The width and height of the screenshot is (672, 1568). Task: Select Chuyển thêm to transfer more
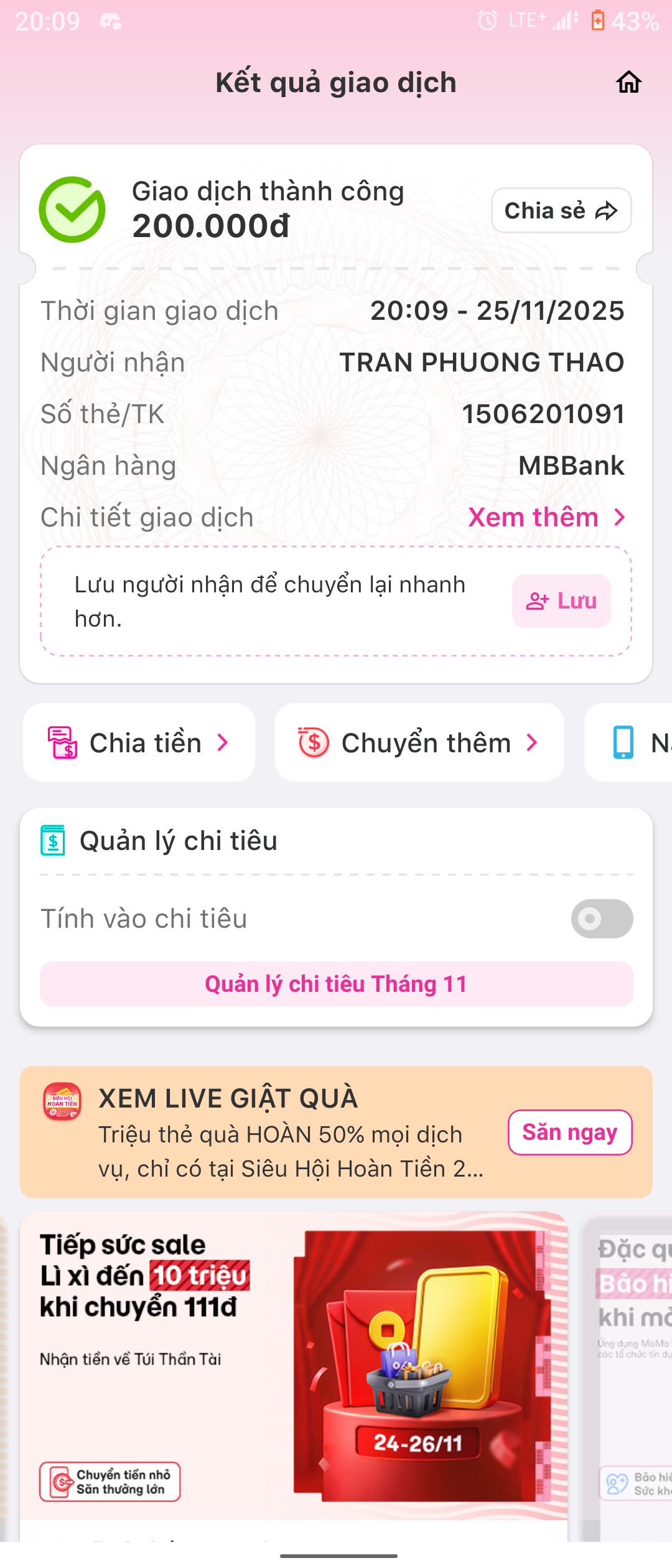click(x=419, y=743)
